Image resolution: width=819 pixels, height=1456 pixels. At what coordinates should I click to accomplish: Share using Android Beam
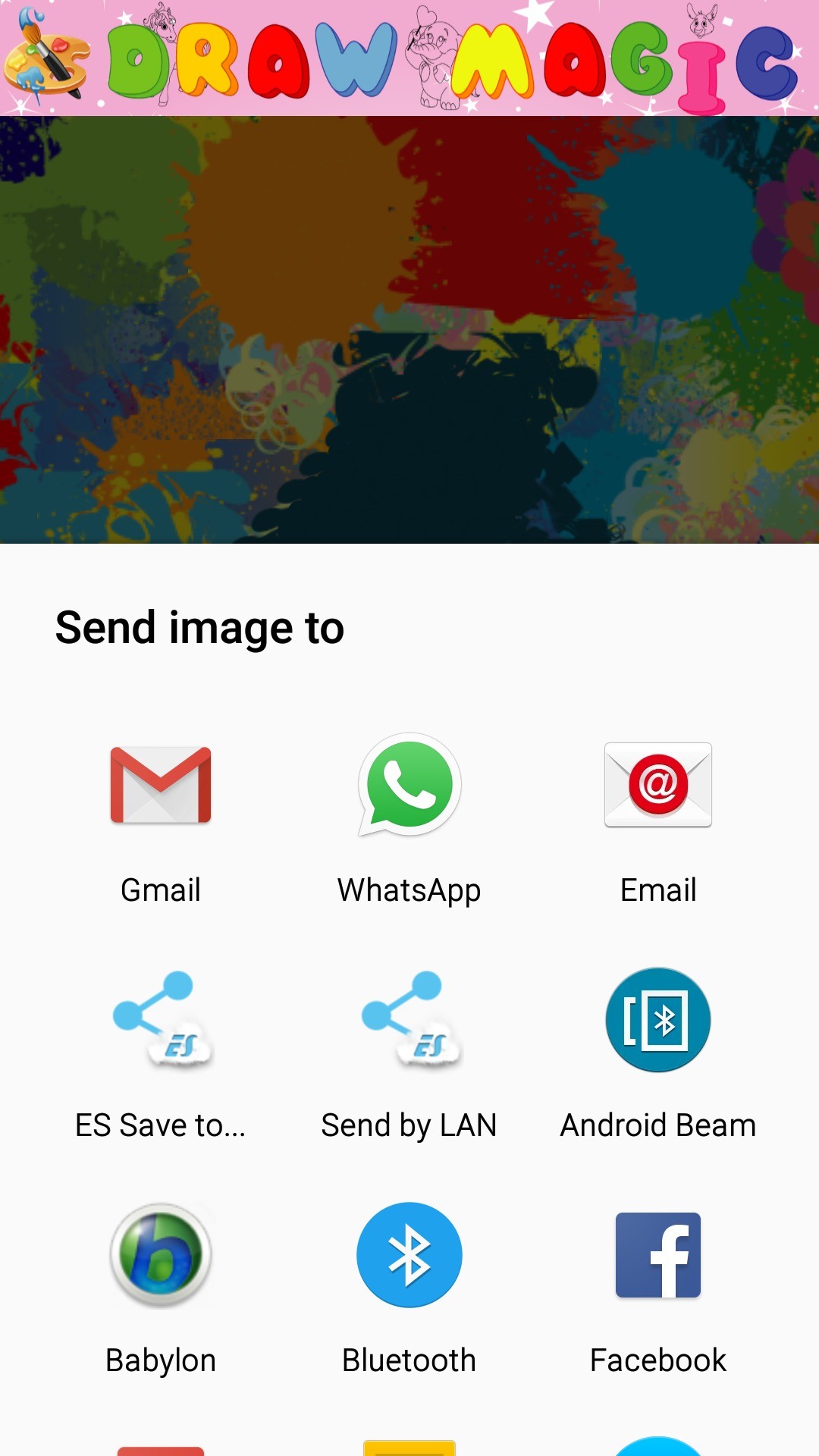[x=658, y=1020]
